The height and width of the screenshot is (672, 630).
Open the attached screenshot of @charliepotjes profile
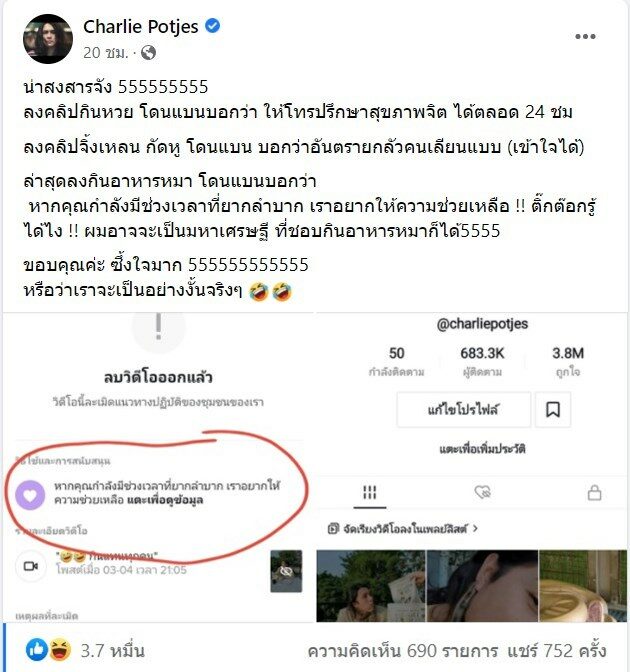coord(472,465)
